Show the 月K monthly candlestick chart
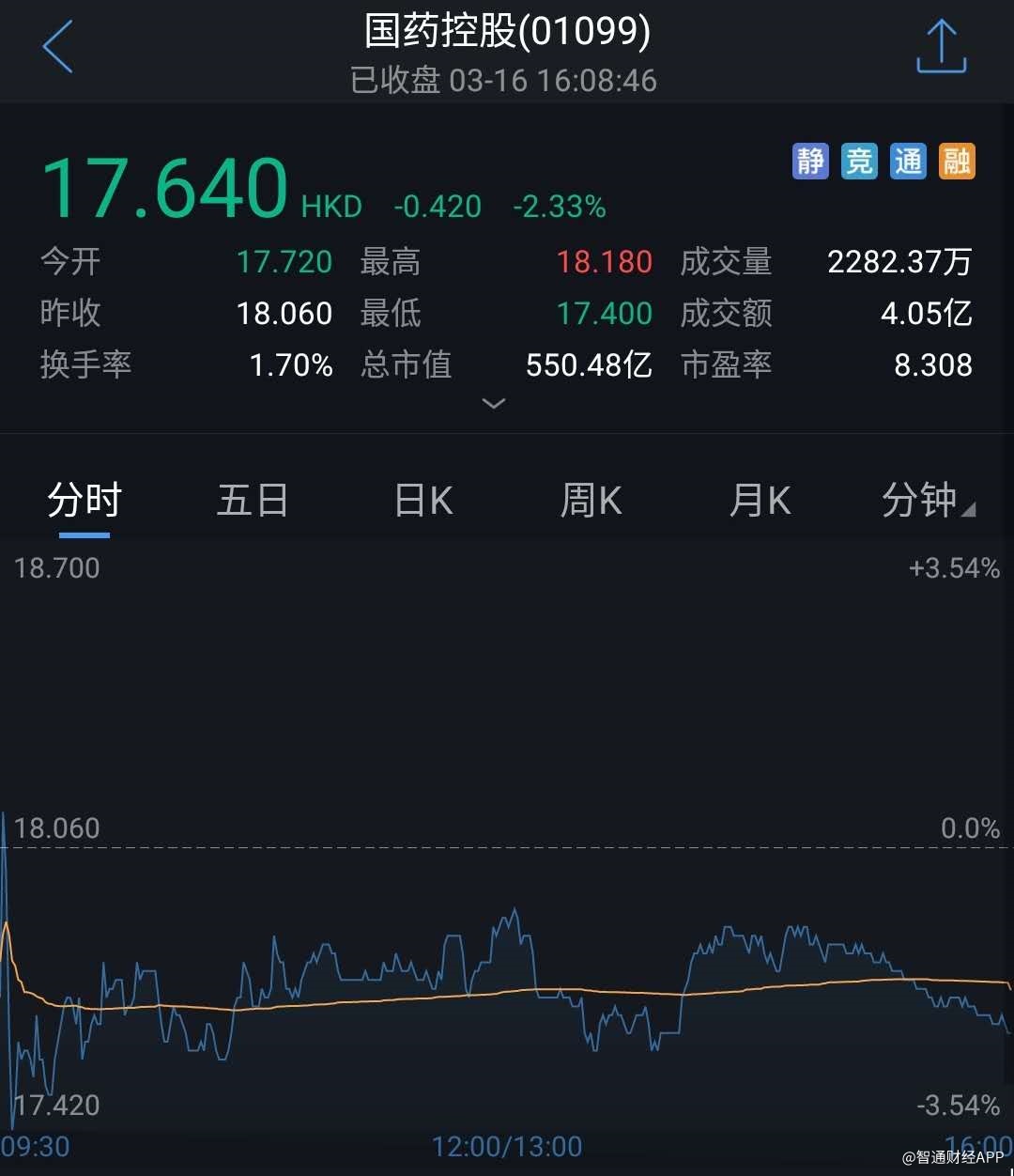Image resolution: width=1014 pixels, height=1176 pixels. click(760, 501)
